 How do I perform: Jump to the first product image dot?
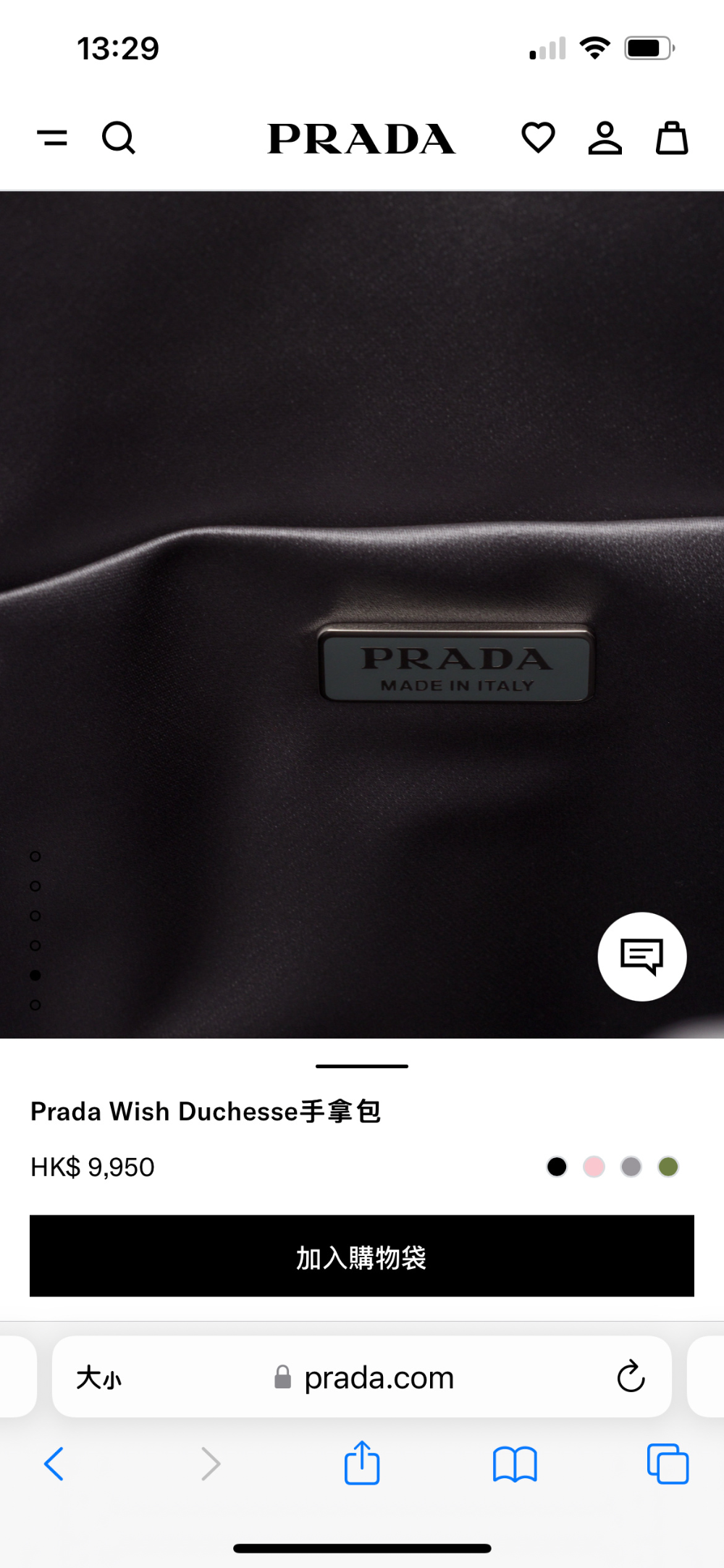tap(35, 856)
